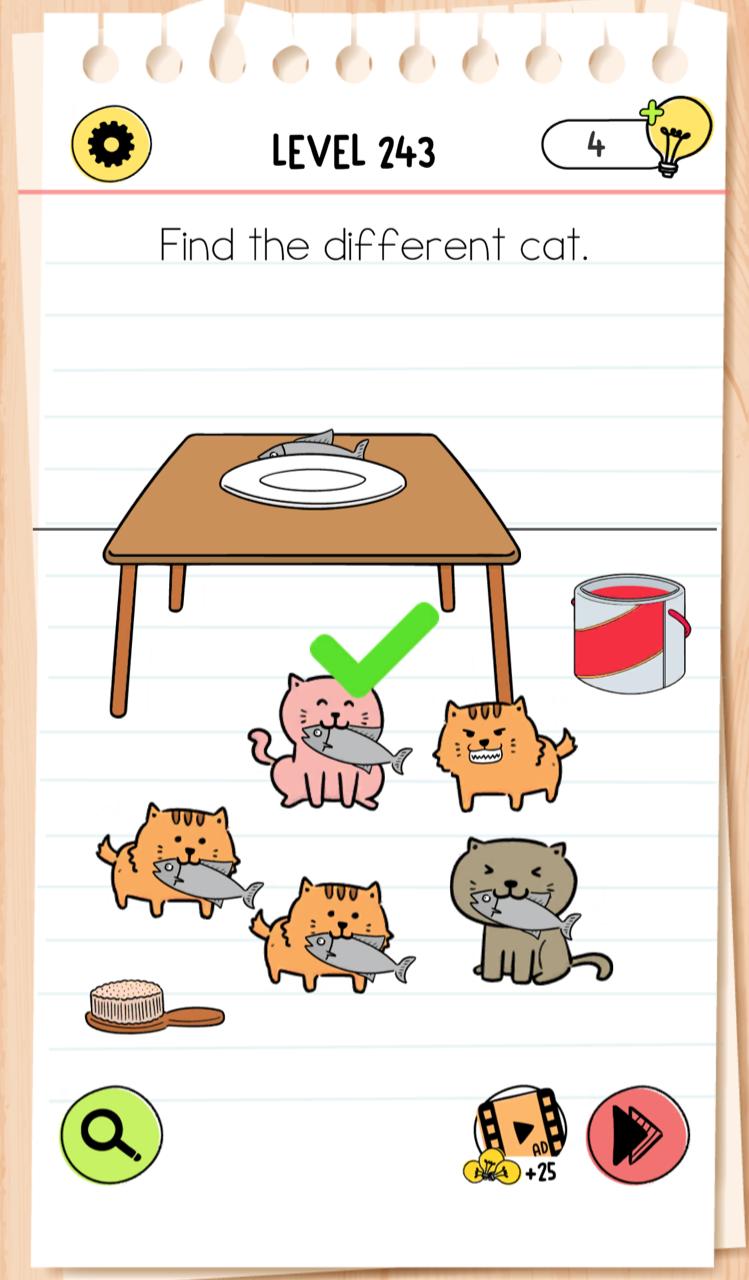Use the magnifying glass hint button
749x1280 pixels.
[x=111, y=1134]
